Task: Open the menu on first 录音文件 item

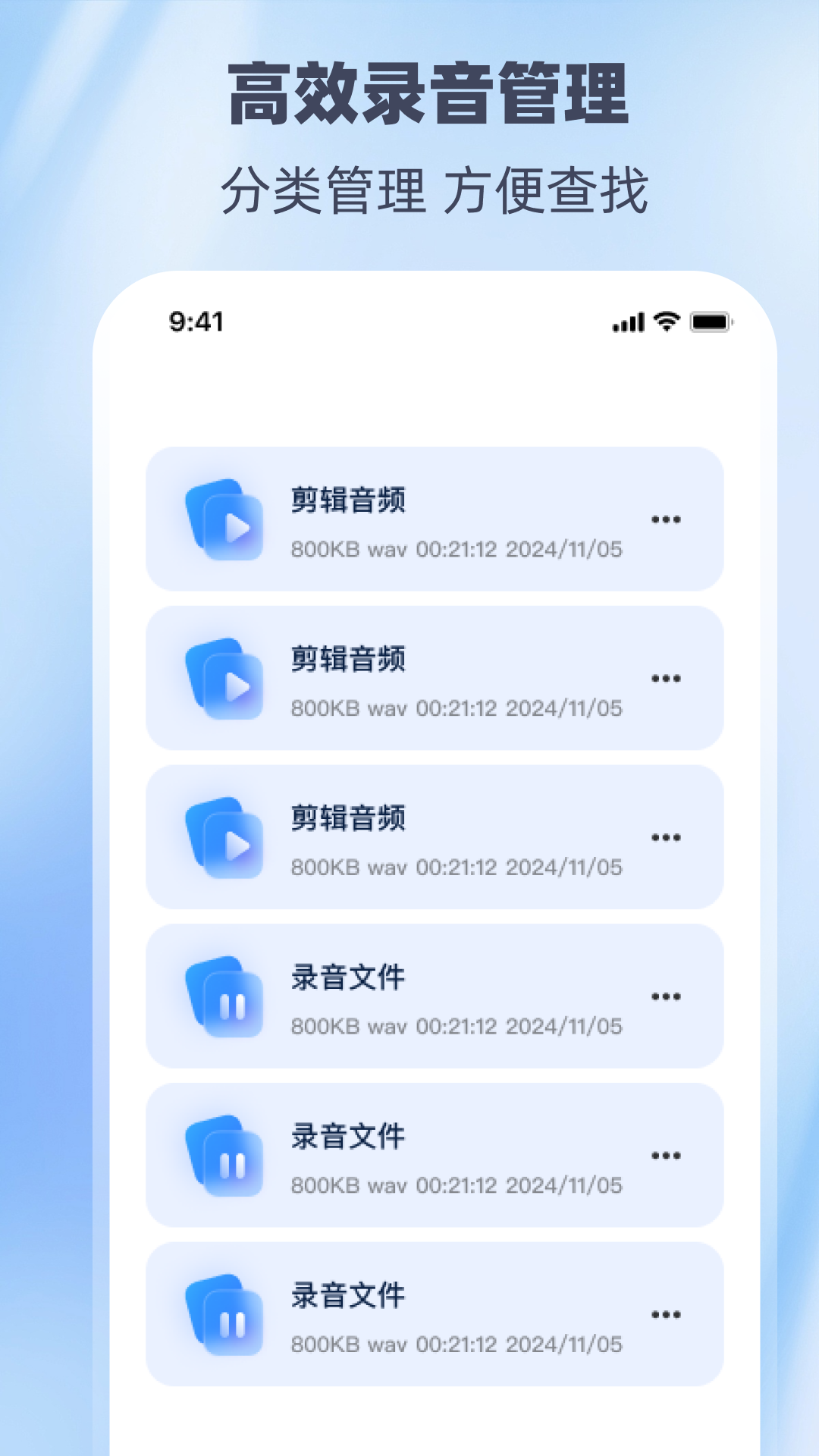Action: [x=664, y=996]
